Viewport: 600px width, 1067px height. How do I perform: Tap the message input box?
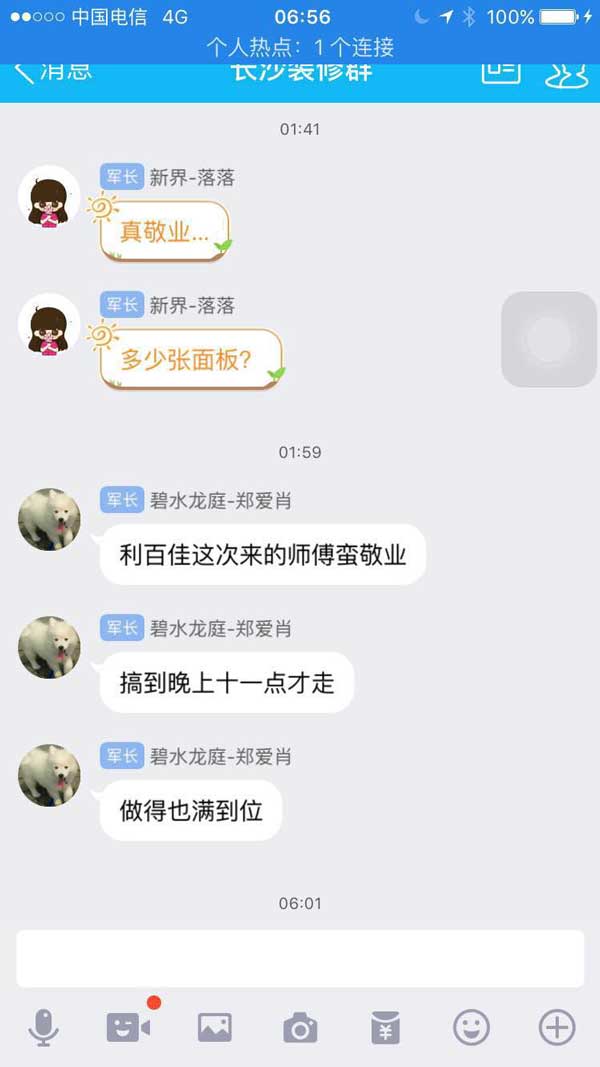(x=300, y=958)
